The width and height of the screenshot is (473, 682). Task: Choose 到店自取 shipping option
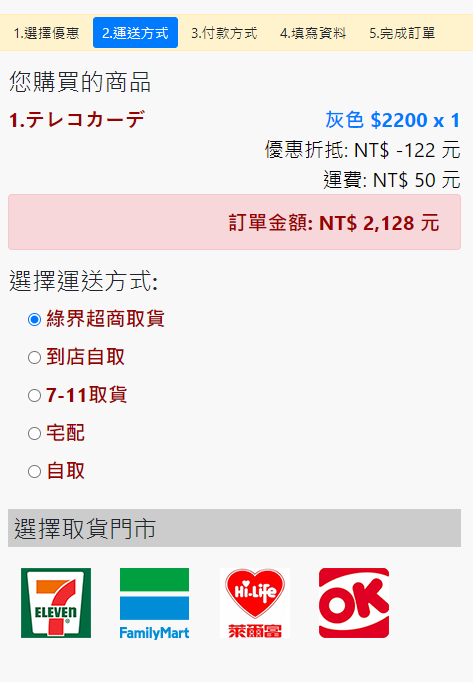(x=34, y=358)
